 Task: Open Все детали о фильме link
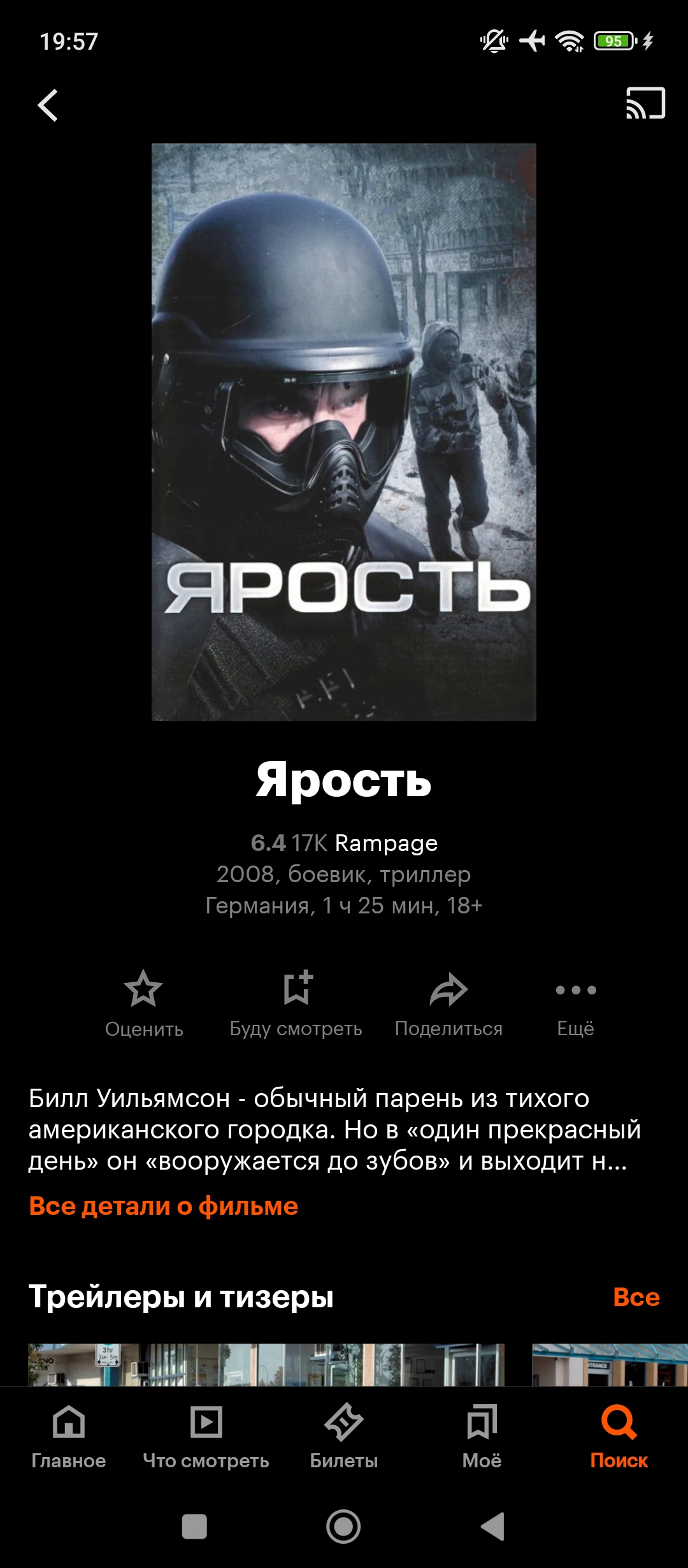pyautogui.click(x=164, y=1207)
